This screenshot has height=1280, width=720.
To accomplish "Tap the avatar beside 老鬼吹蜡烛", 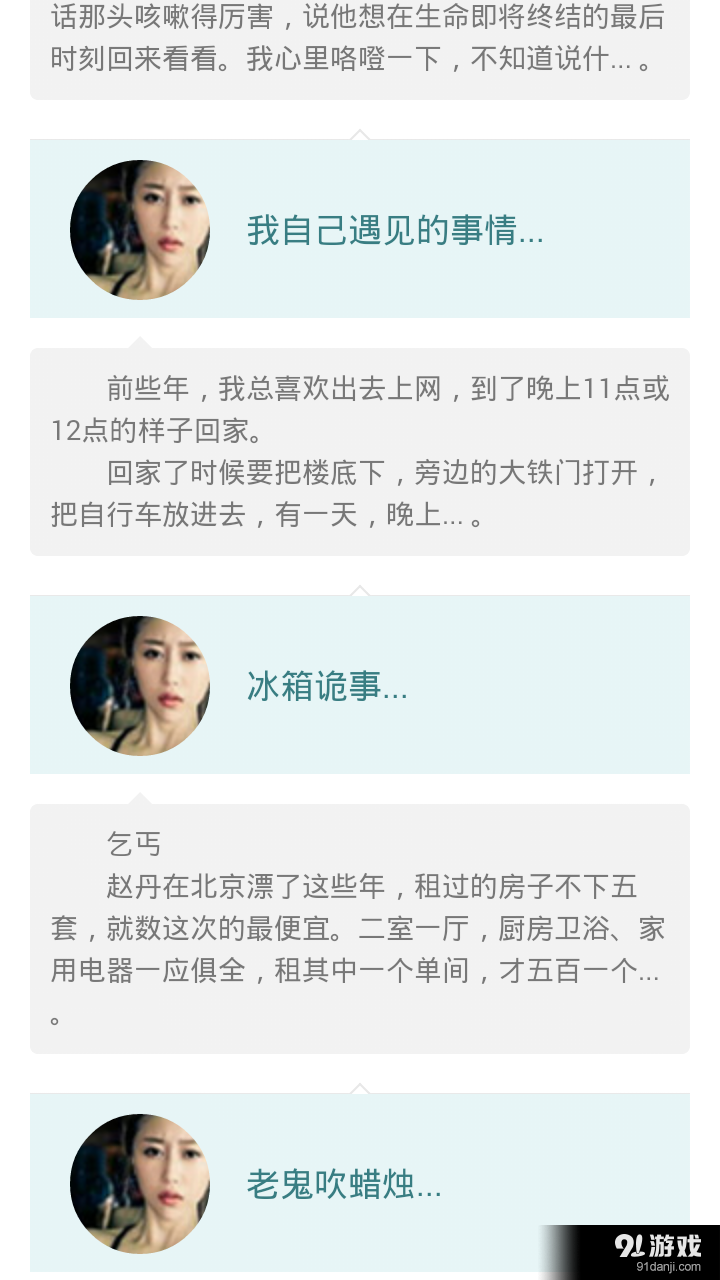I will coord(140,1185).
